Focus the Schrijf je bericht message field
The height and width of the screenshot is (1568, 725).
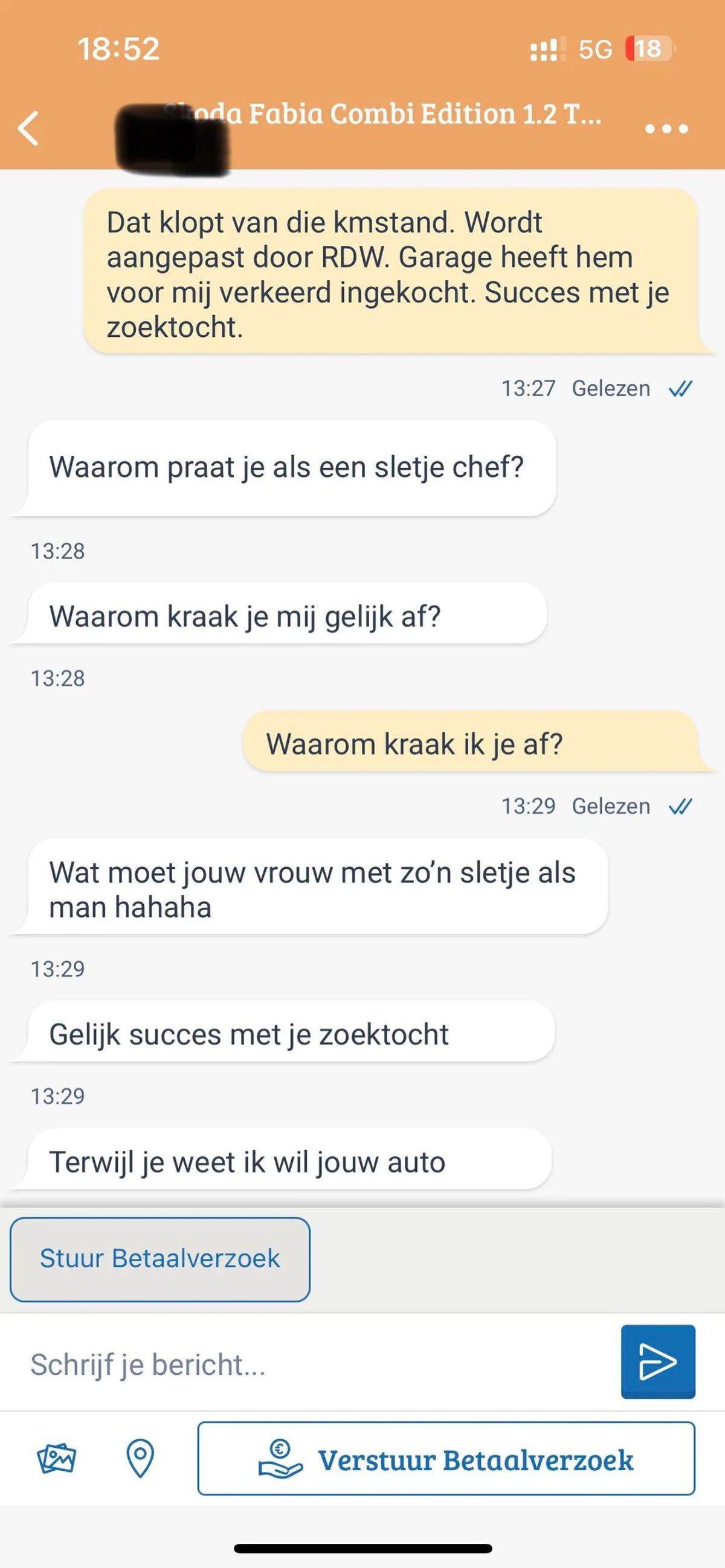[304, 1364]
